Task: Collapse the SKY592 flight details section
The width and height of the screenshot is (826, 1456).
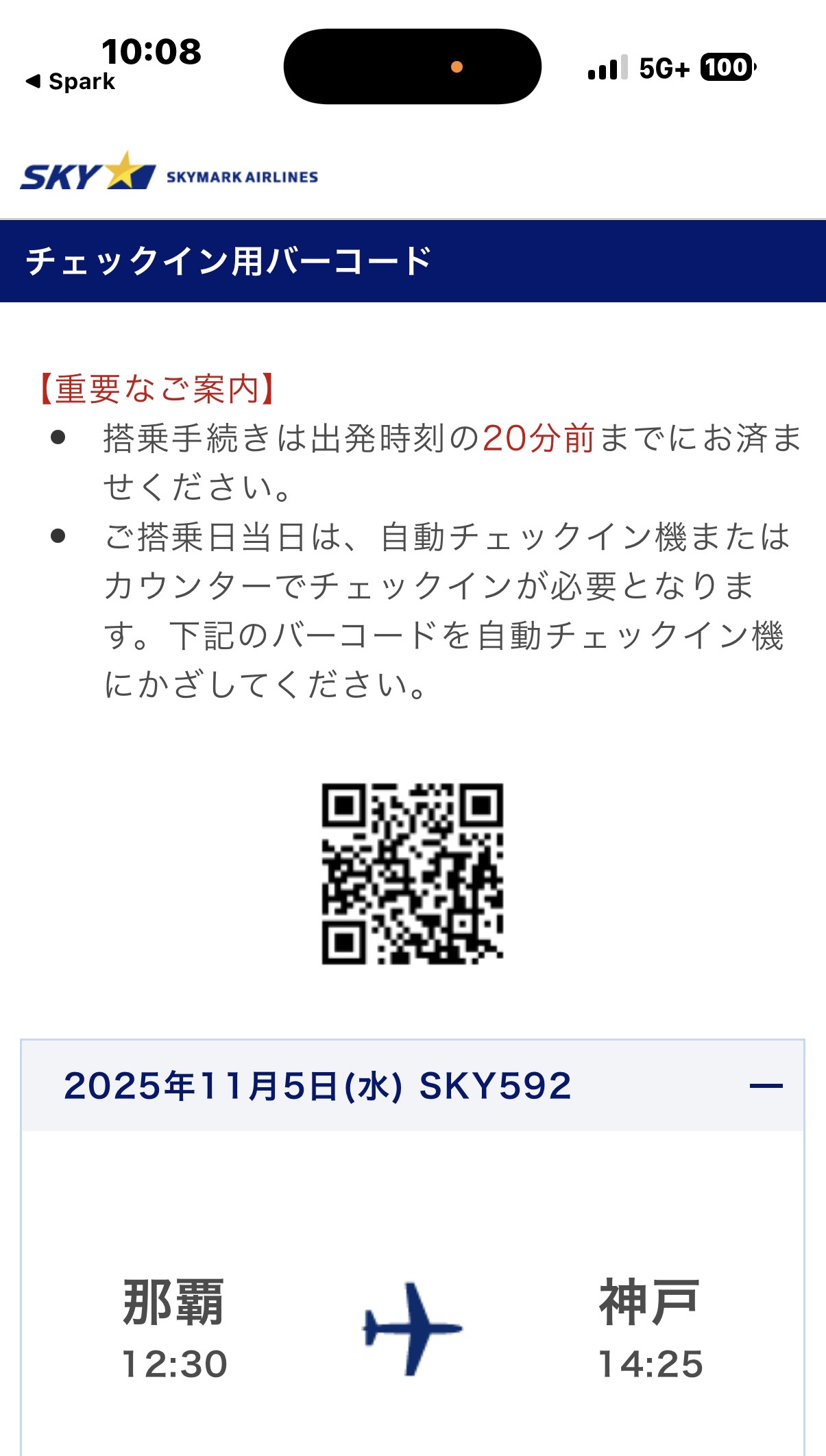Action: tap(766, 1086)
